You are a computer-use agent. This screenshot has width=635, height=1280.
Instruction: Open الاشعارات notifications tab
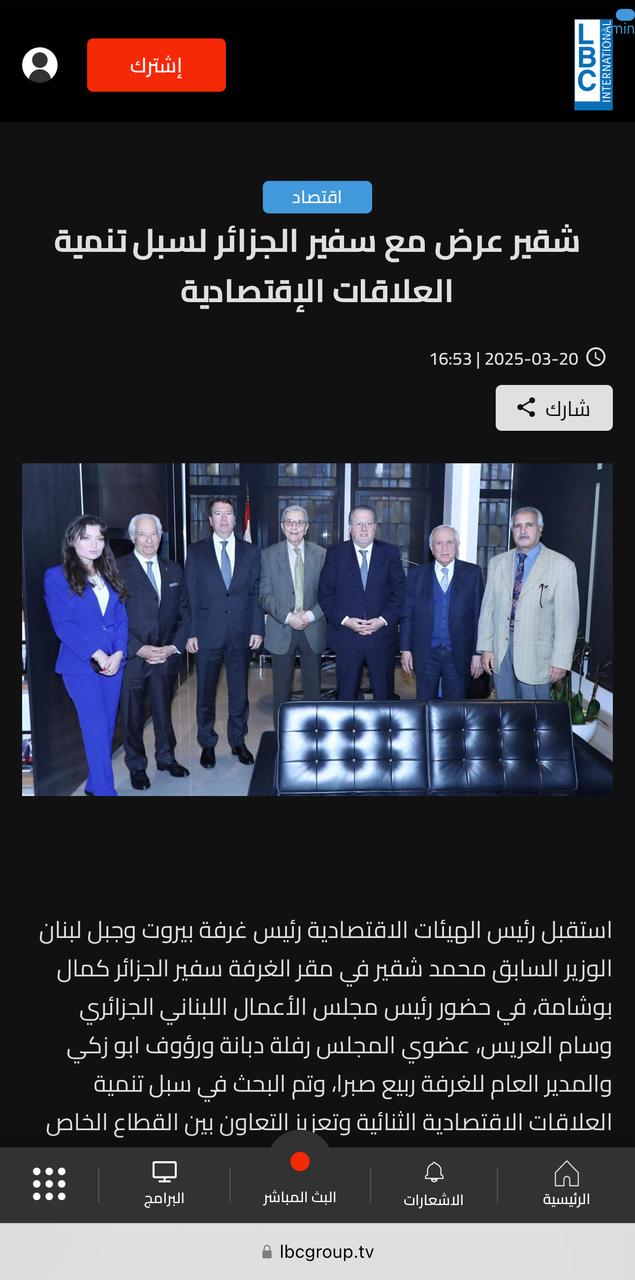tap(433, 1184)
